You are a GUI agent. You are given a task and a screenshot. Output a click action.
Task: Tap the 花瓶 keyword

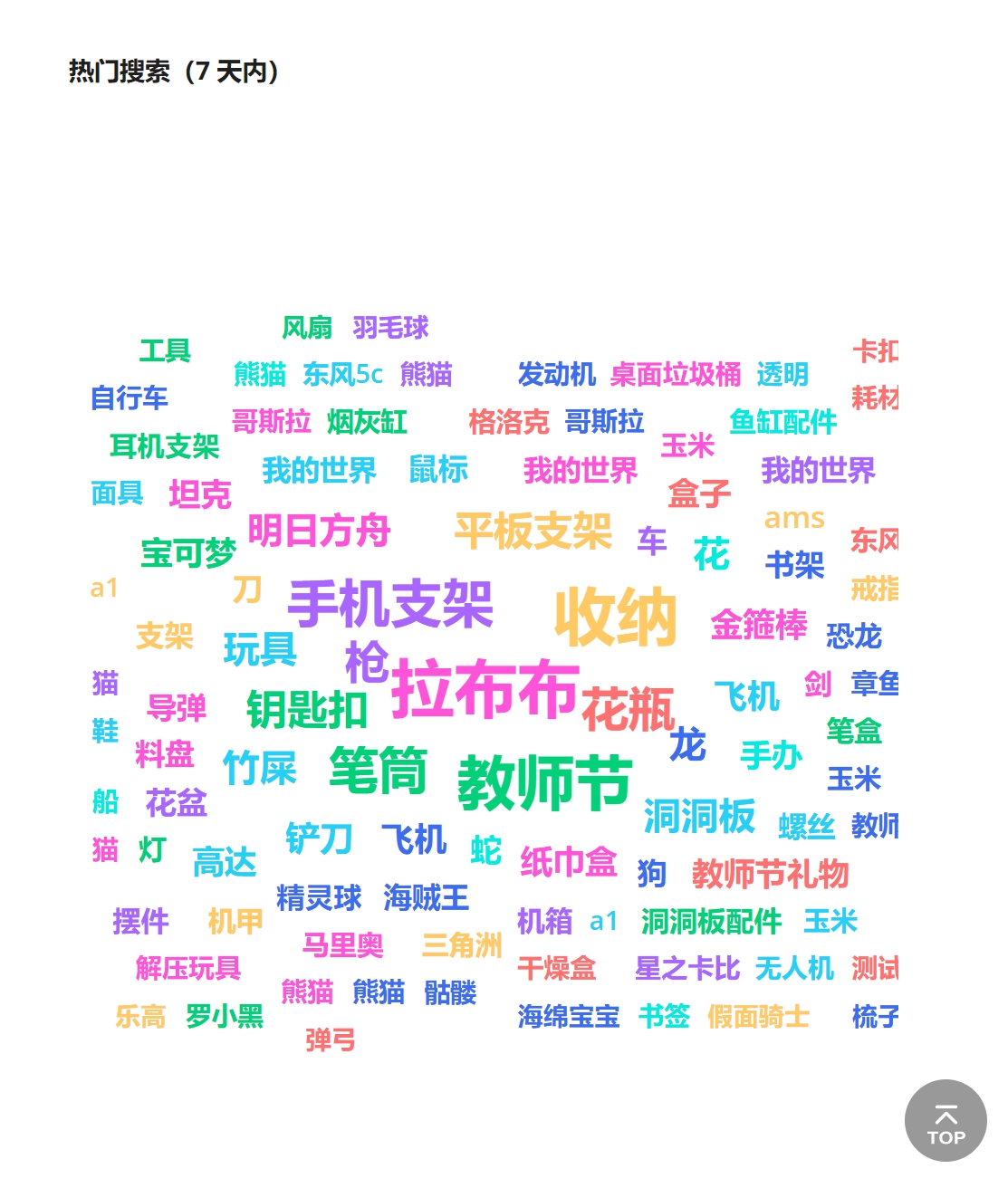[x=628, y=709]
